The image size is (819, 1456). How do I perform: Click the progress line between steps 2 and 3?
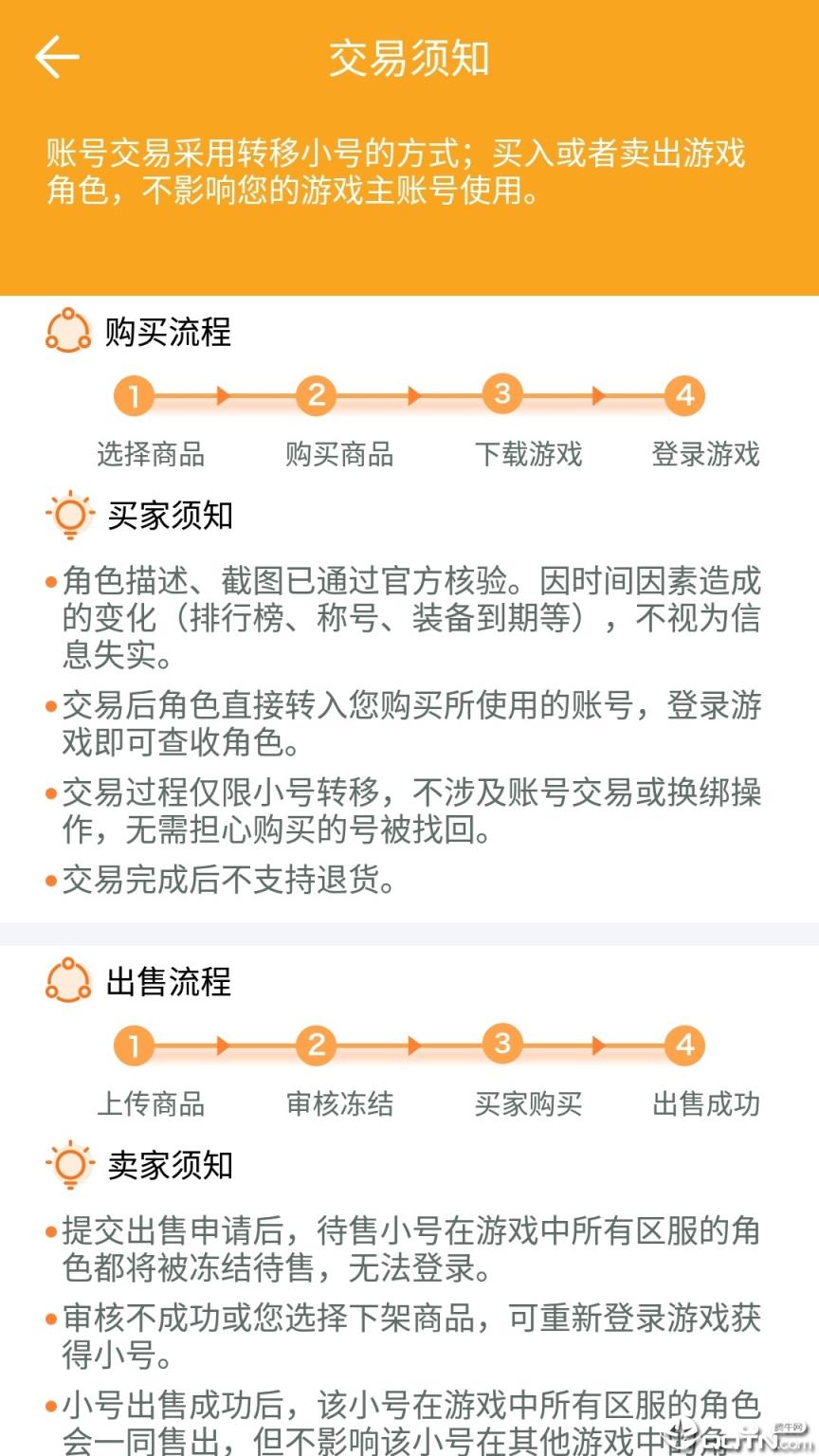tap(409, 396)
